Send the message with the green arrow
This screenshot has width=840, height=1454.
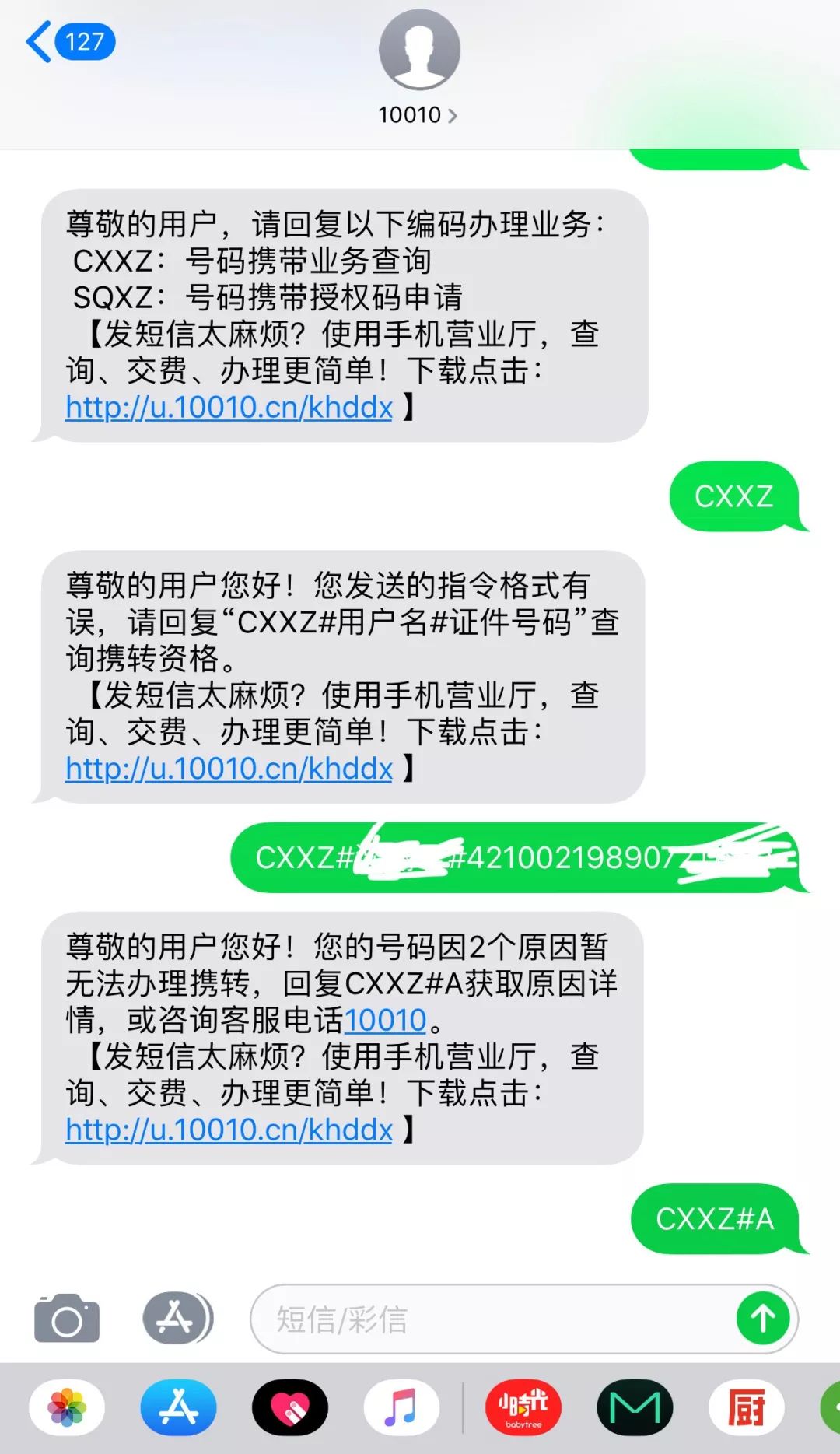coord(763,1319)
